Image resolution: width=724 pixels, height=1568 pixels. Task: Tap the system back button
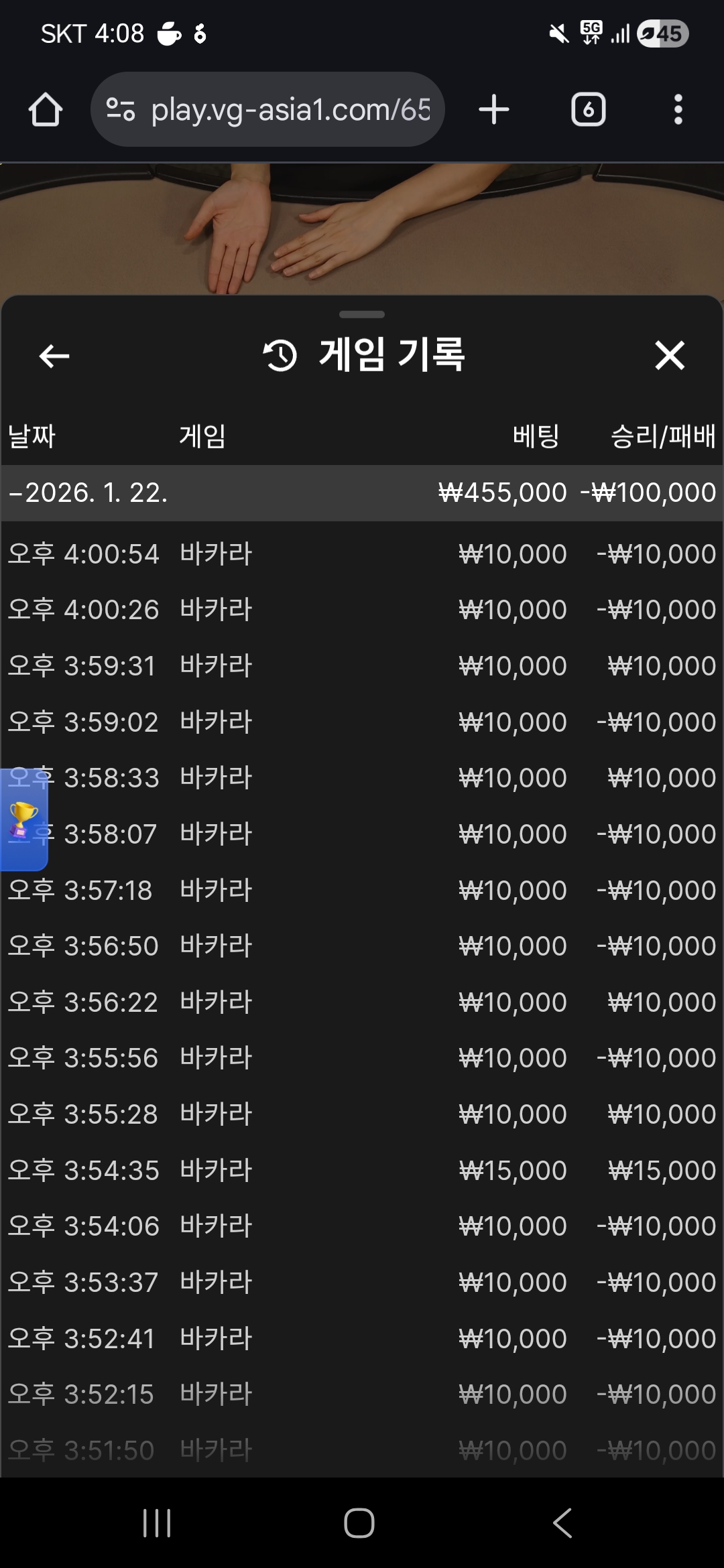pyautogui.click(x=563, y=1523)
